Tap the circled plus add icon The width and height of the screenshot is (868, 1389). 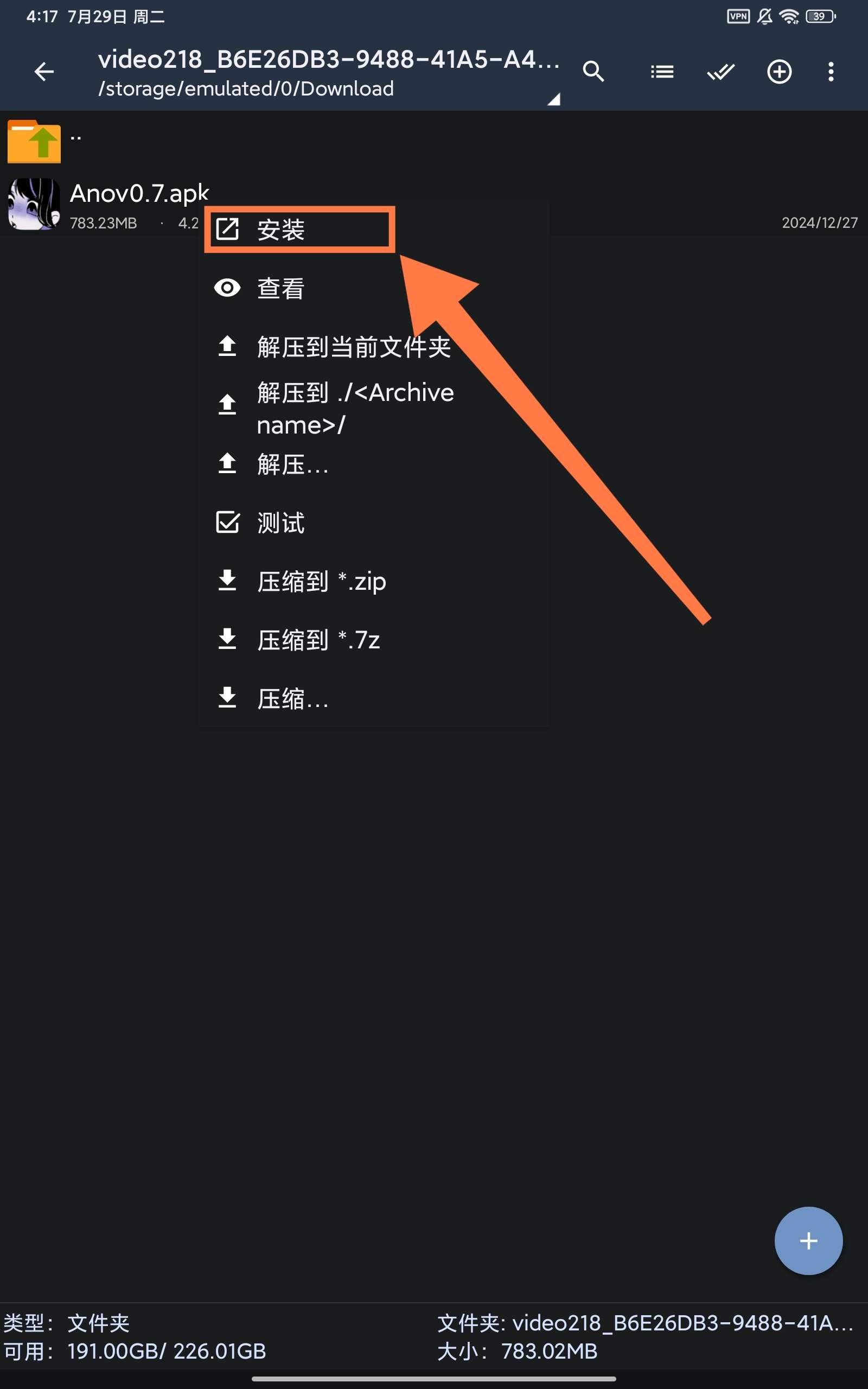click(779, 72)
